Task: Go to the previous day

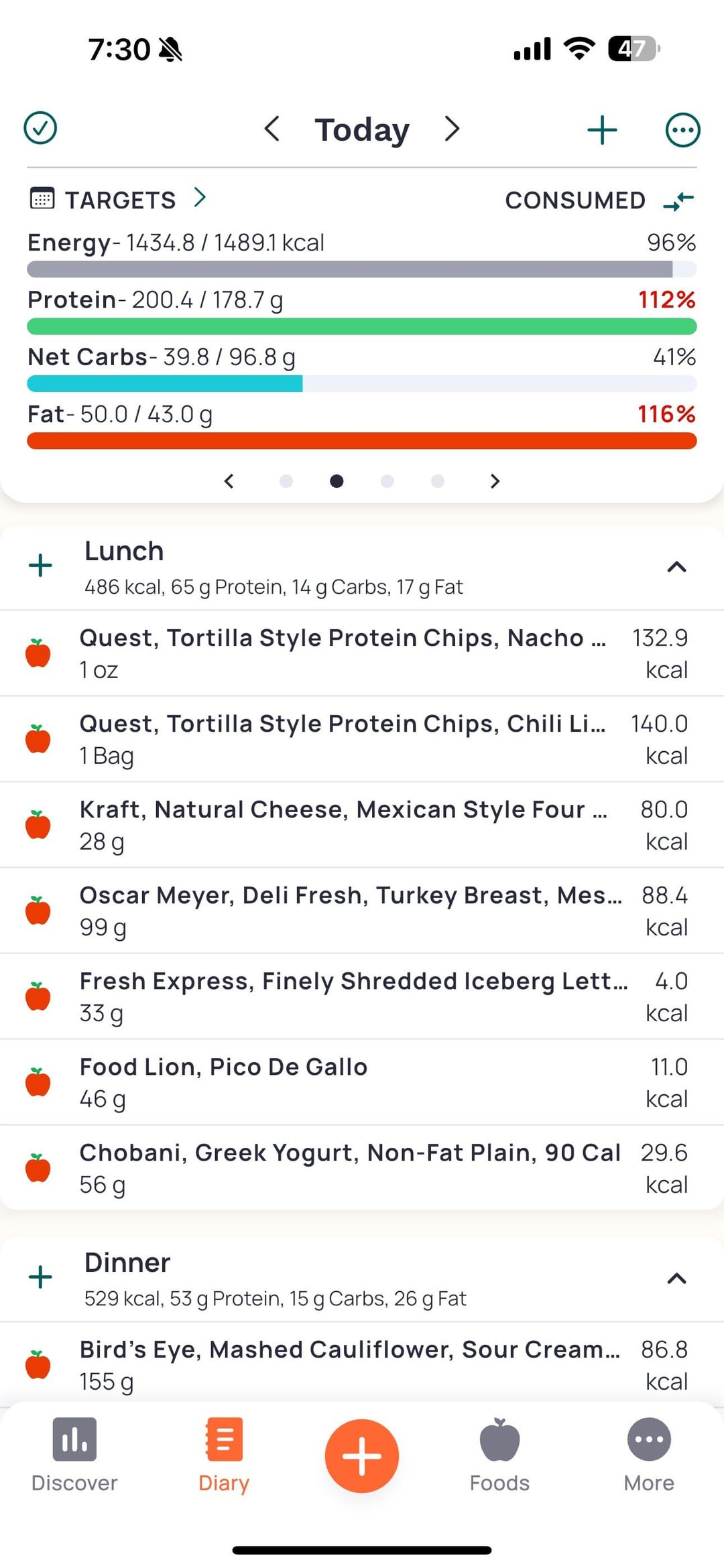Action: click(x=271, y=128)
